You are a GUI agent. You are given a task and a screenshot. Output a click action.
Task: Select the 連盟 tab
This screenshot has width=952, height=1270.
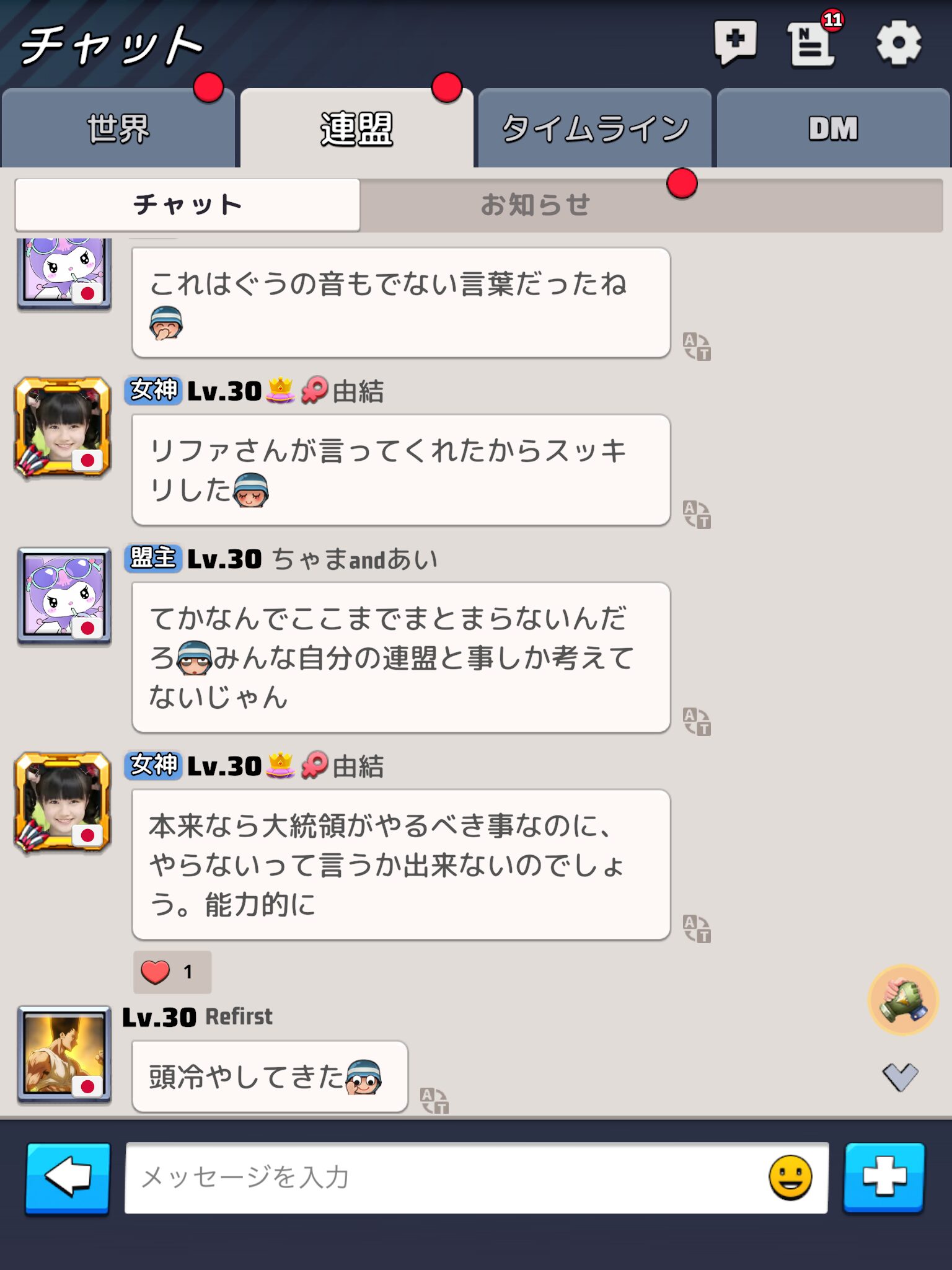click(x=356, y=129)
